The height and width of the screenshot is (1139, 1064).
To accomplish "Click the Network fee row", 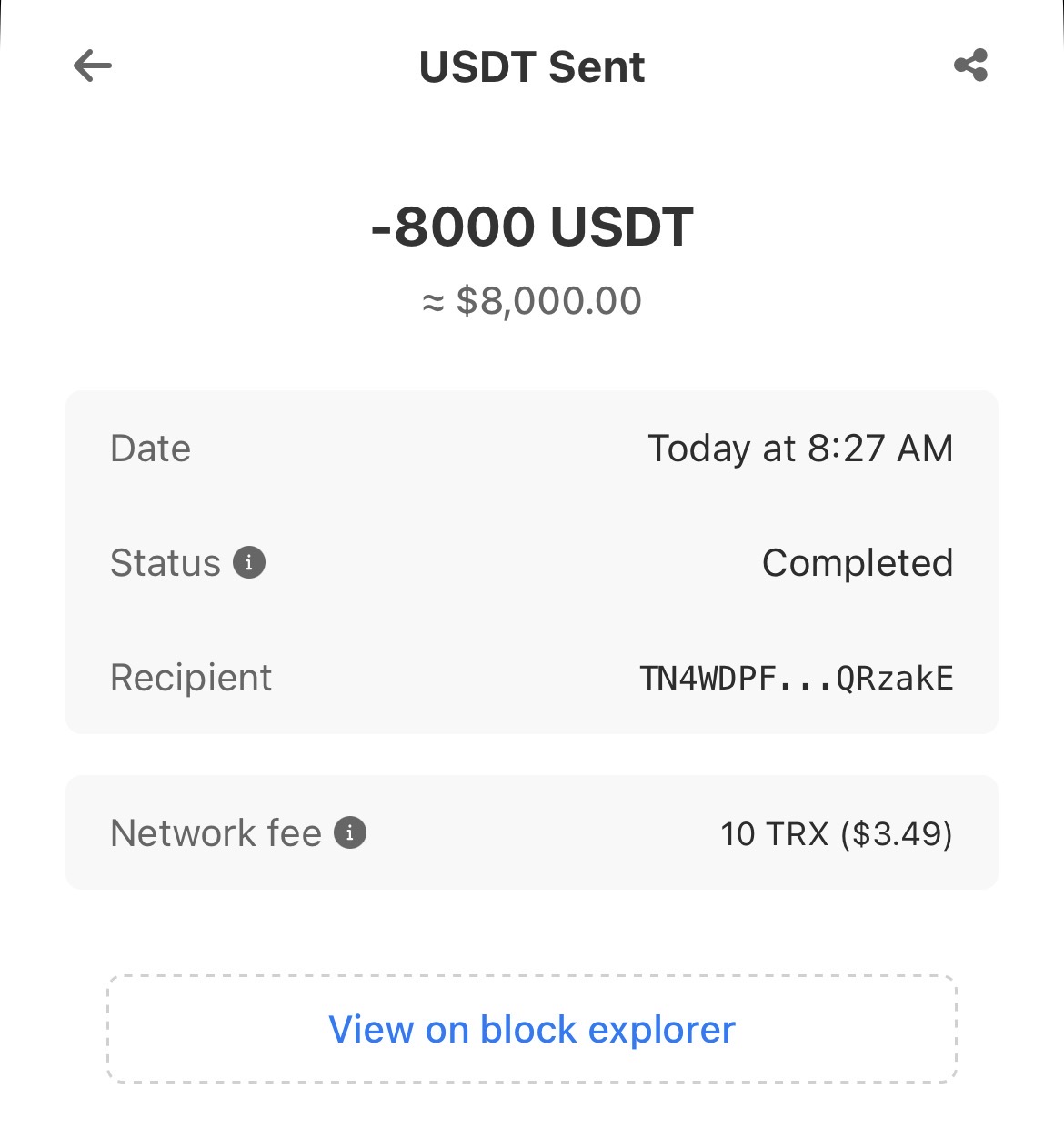I will point(532,832).
